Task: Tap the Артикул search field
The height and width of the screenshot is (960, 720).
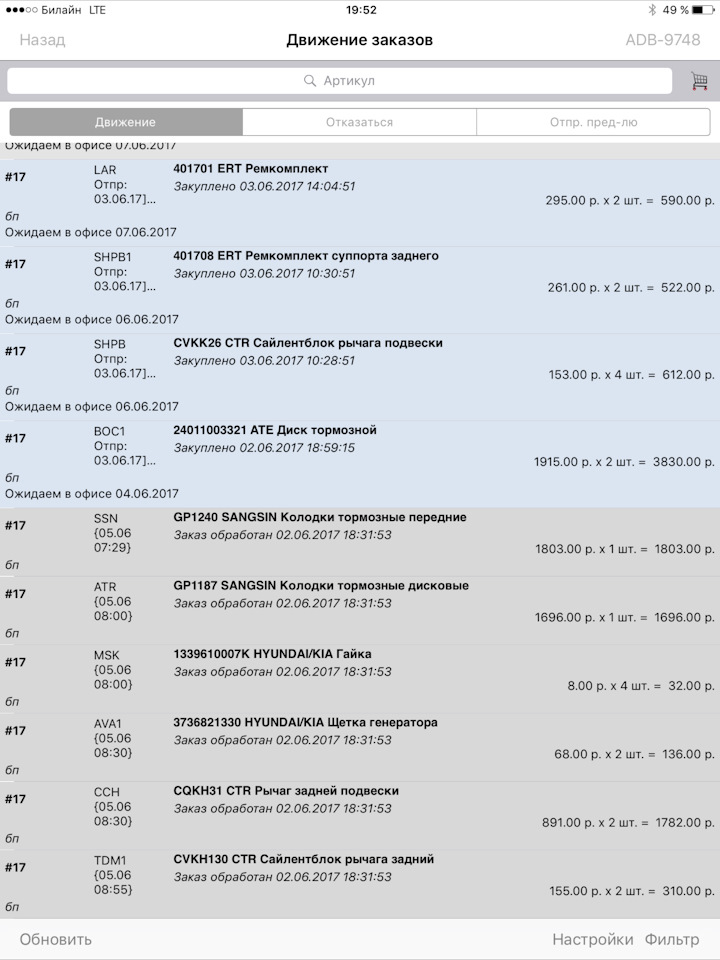Action: 340,81
